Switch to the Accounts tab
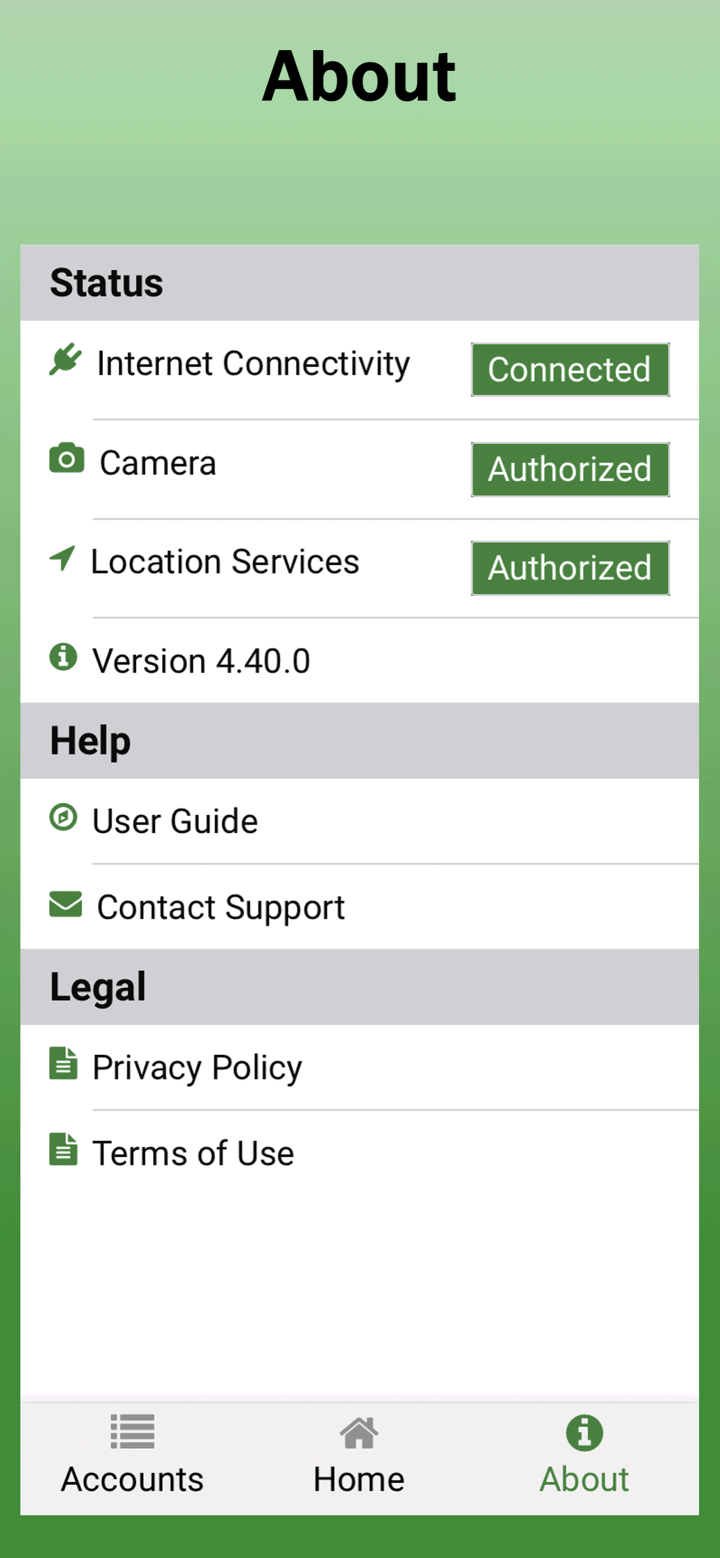The width and height of the screenshot is (720, 1558). coord(131,1457)
